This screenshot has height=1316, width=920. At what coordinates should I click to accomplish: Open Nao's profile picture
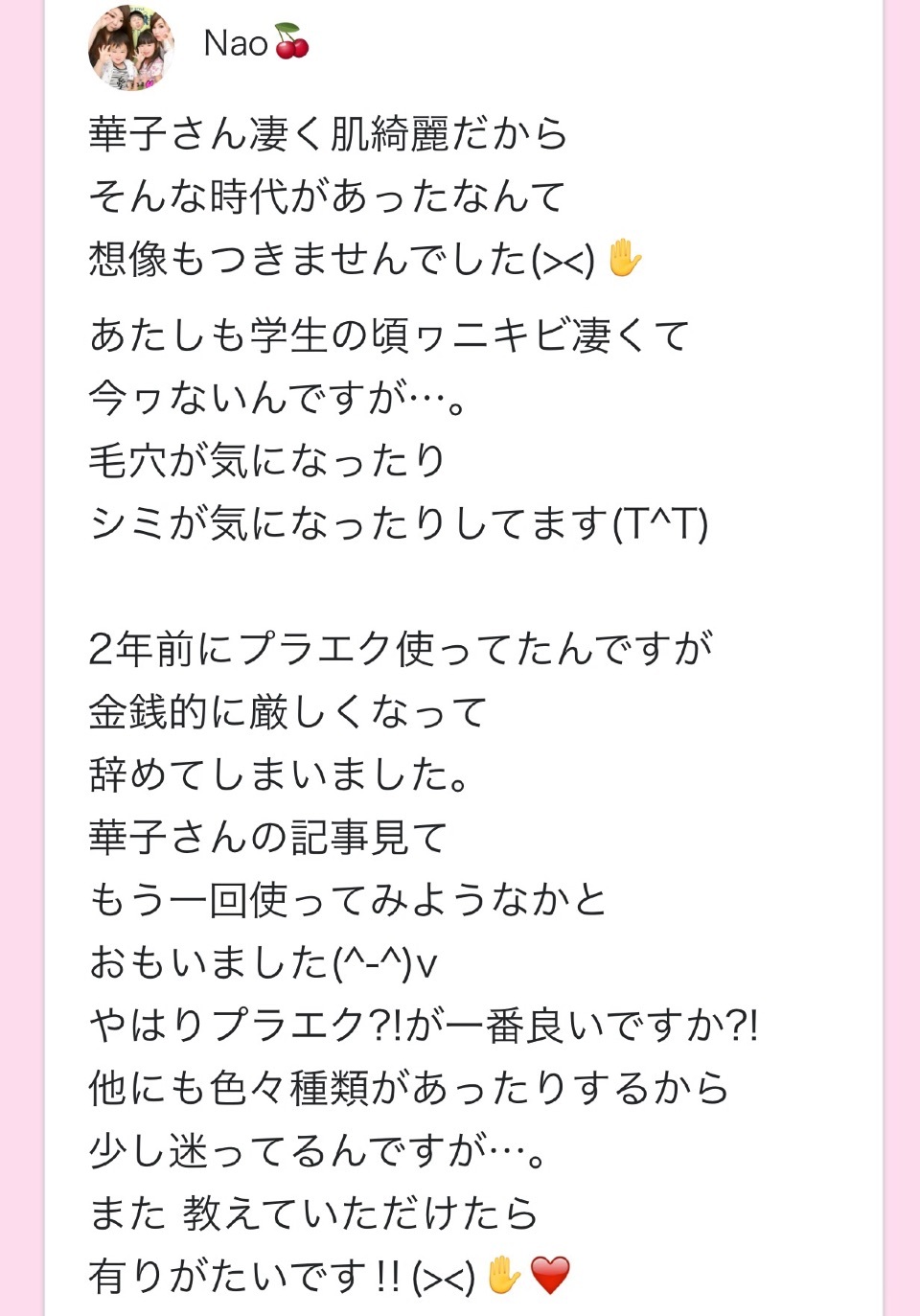pyautogui.click(x=131, y=48)
